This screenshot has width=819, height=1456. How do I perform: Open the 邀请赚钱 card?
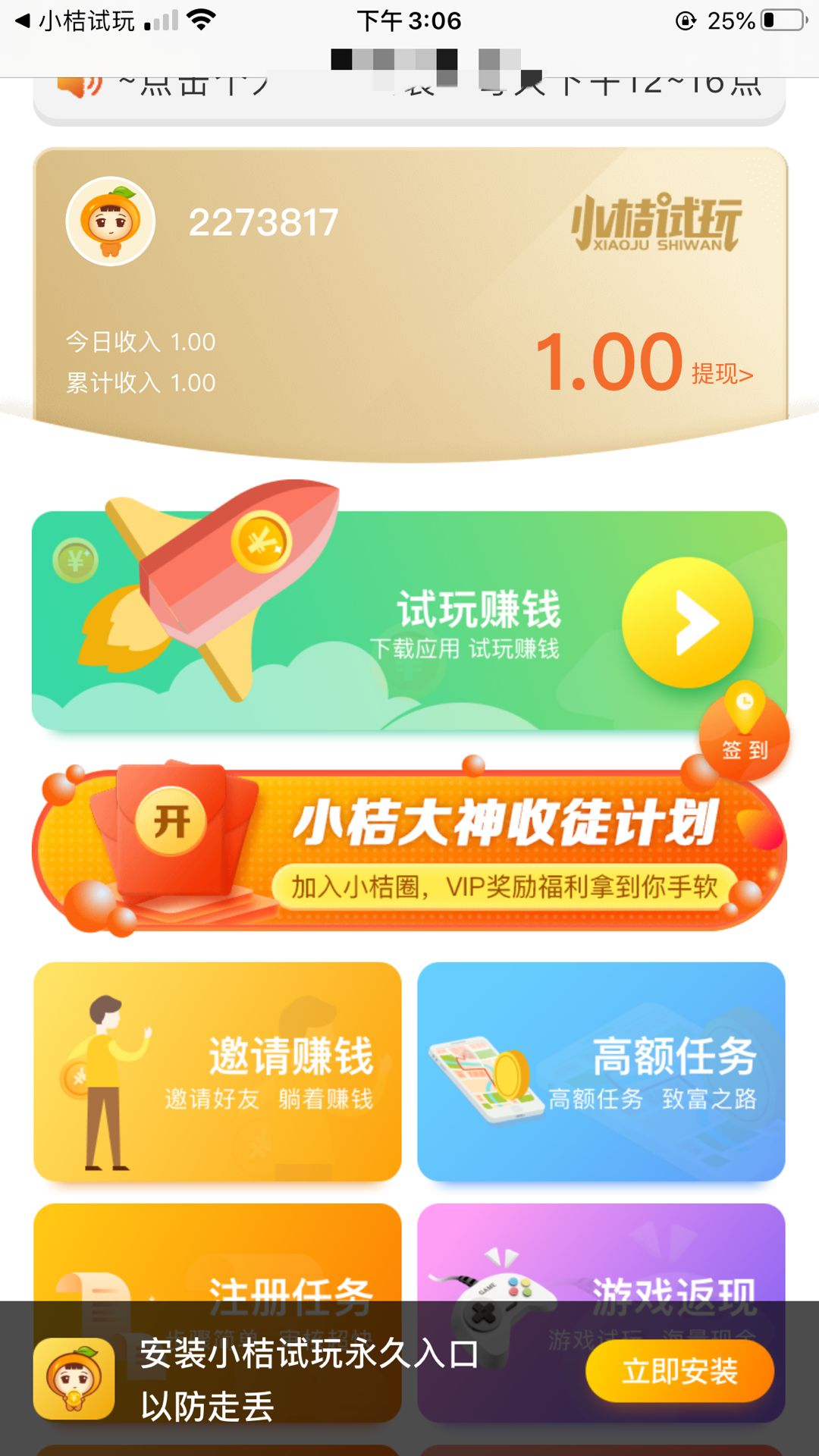[218, 1071]
